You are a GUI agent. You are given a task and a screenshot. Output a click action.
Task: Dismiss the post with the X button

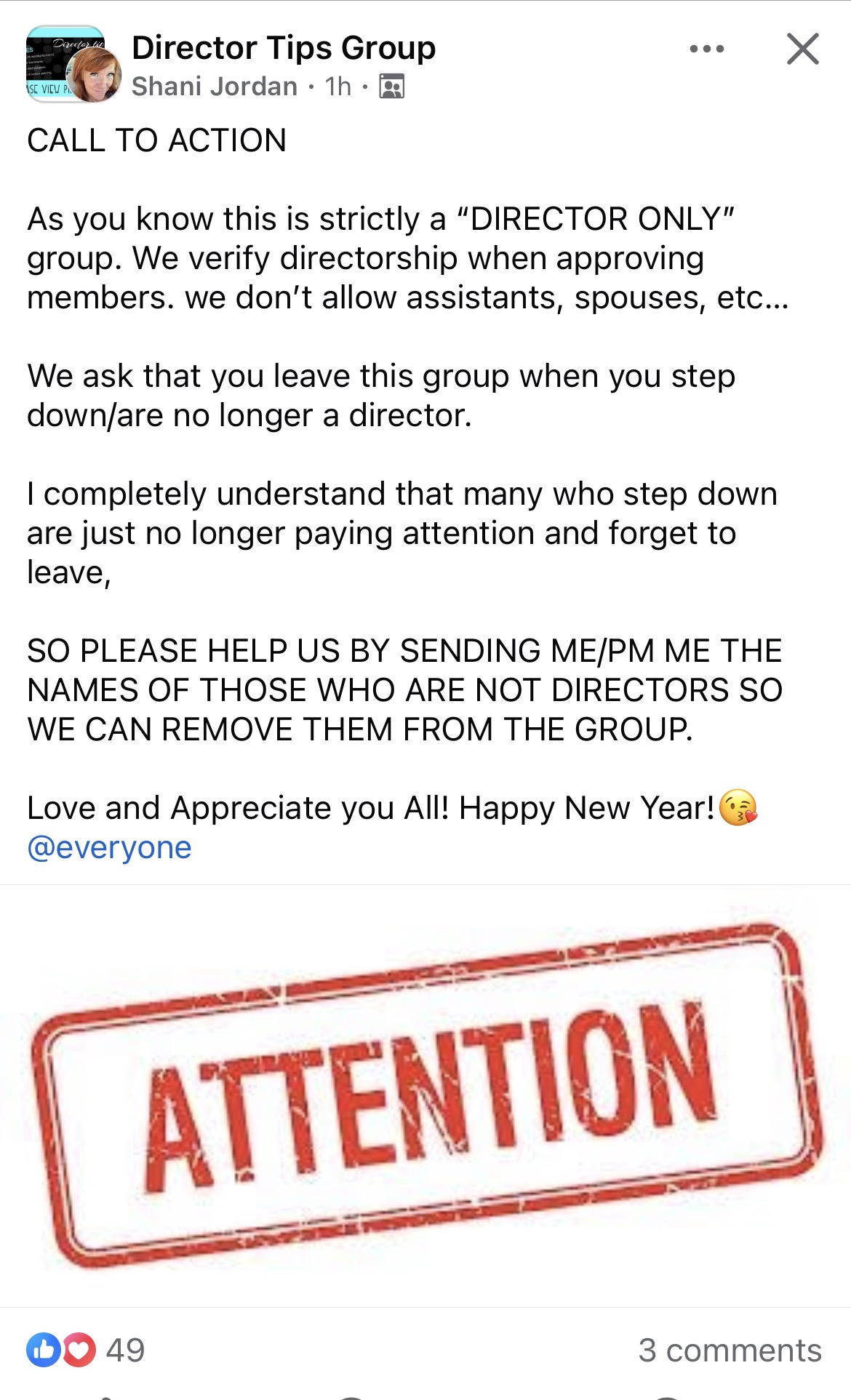point(802,49)
